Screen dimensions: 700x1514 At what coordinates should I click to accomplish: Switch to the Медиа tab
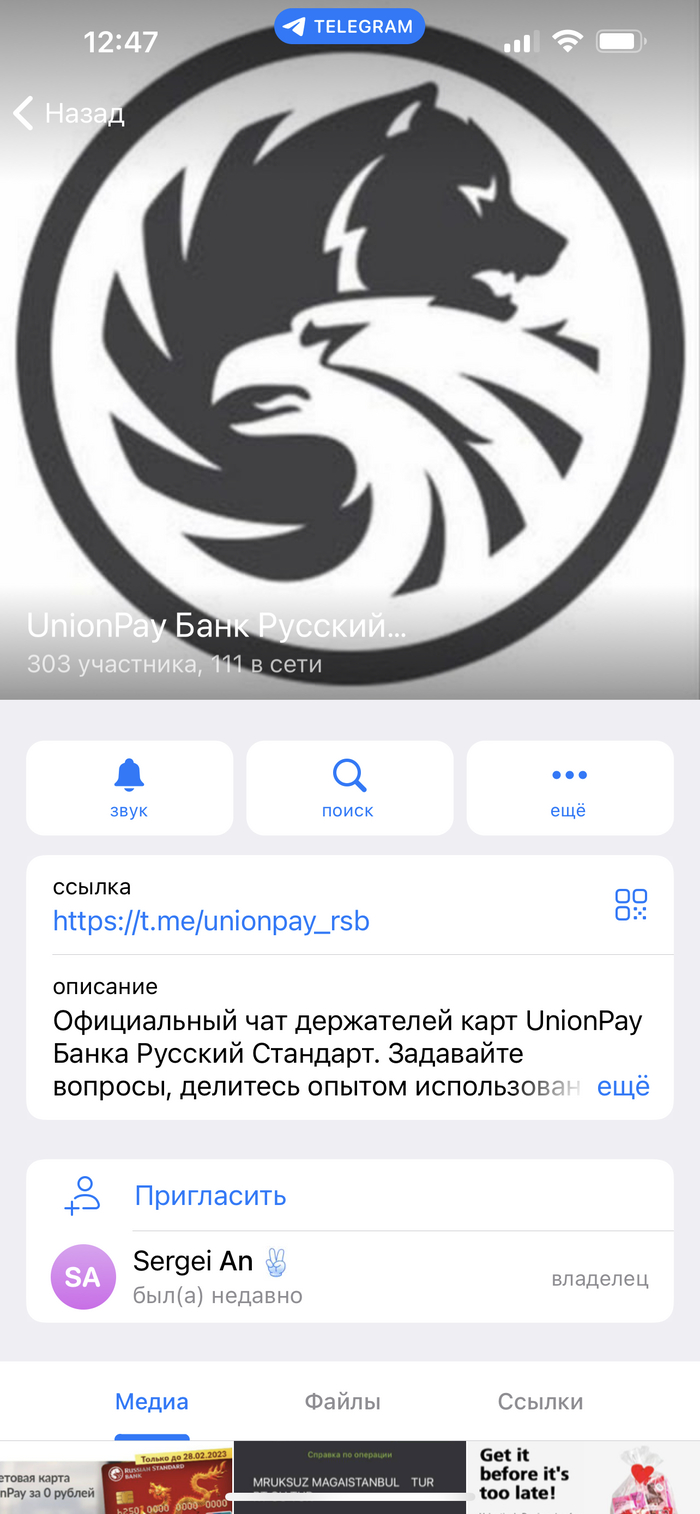click(x=151, y=1402)
